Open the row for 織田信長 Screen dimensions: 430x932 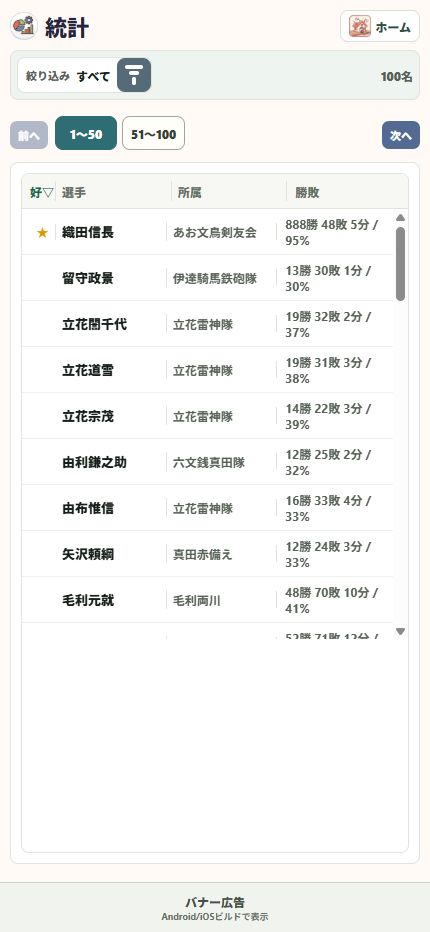[x=207, y=232]
